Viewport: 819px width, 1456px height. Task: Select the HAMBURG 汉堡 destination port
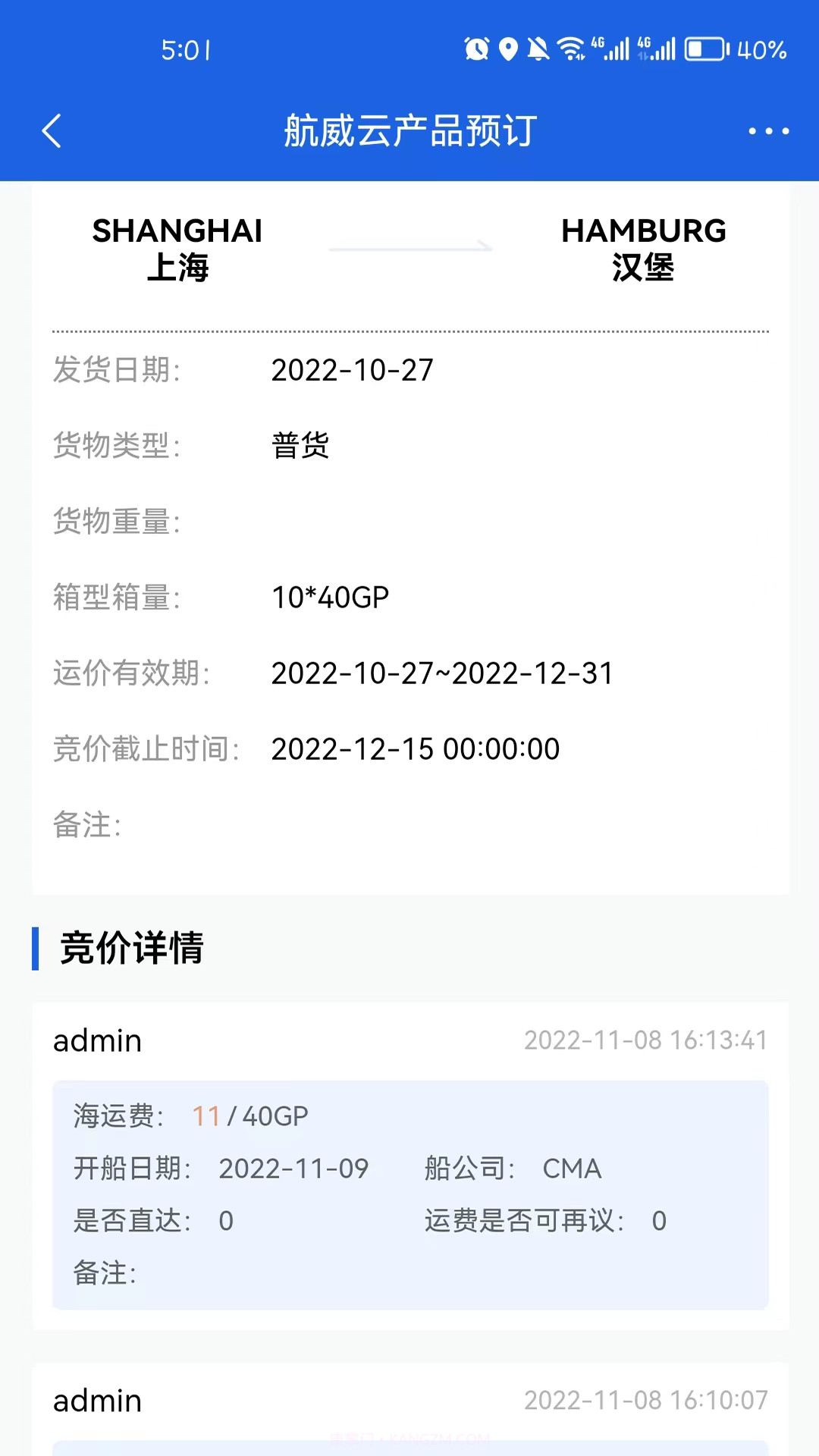click(x=645, y=246)
